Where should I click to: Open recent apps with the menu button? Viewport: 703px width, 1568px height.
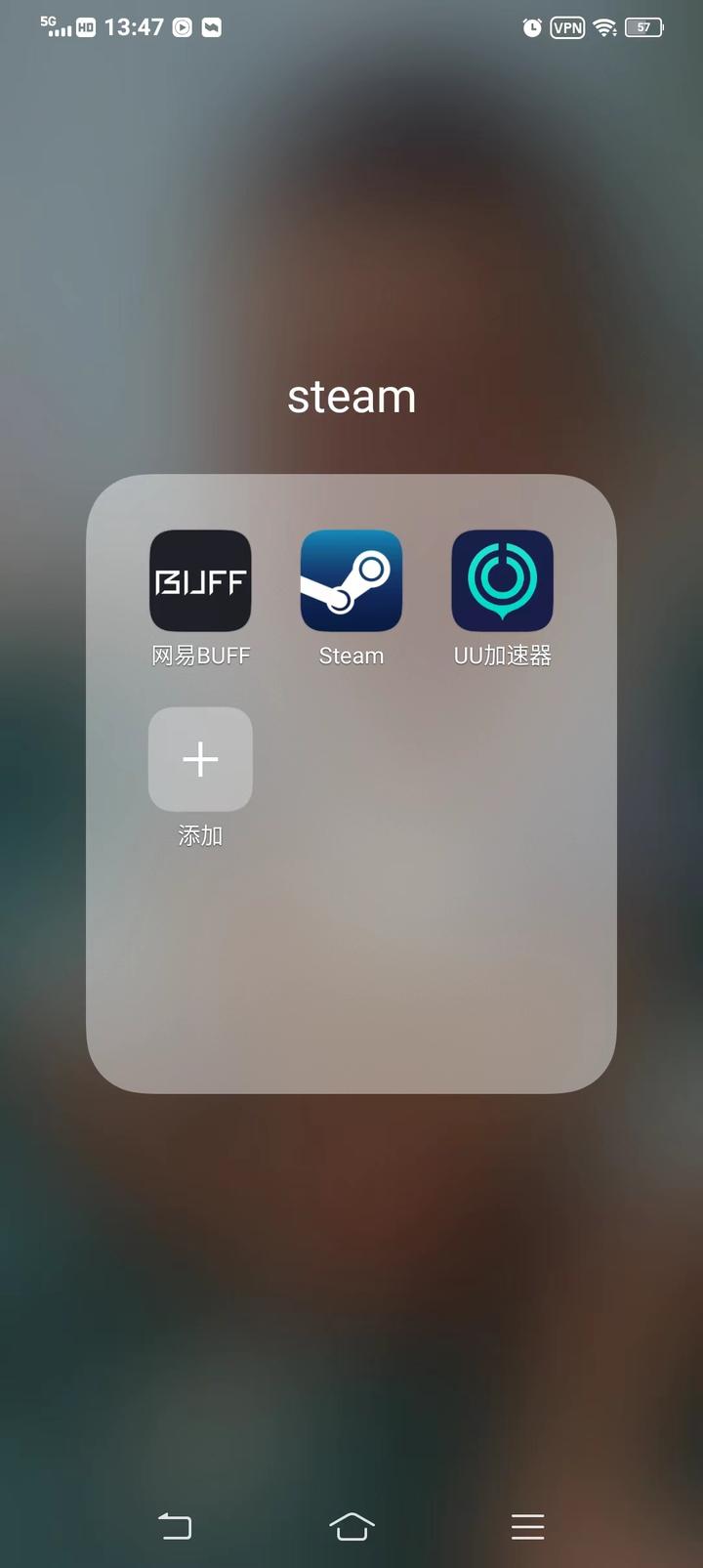[x=527, y=1526]
